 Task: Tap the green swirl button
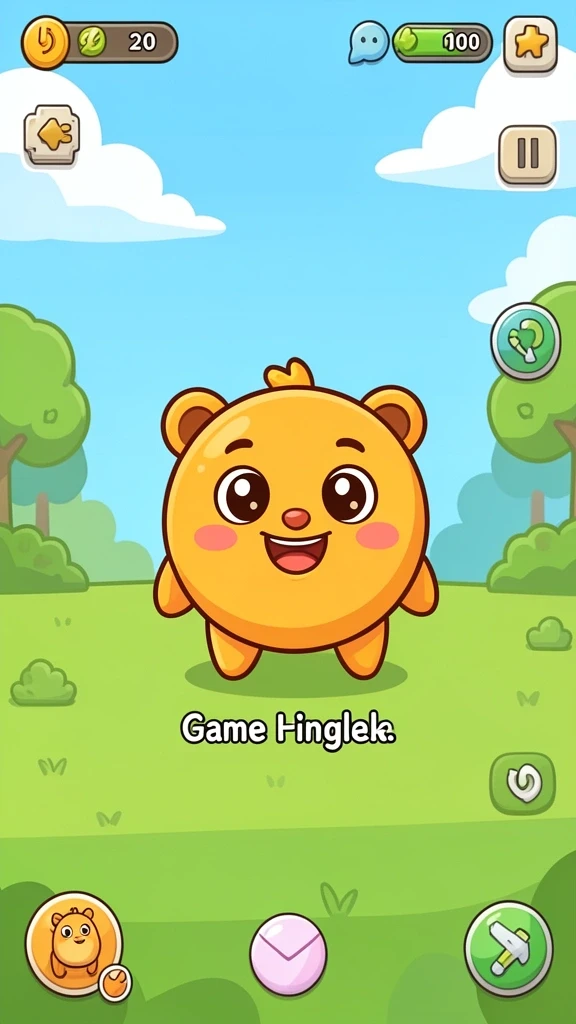[x=523, y=784]
